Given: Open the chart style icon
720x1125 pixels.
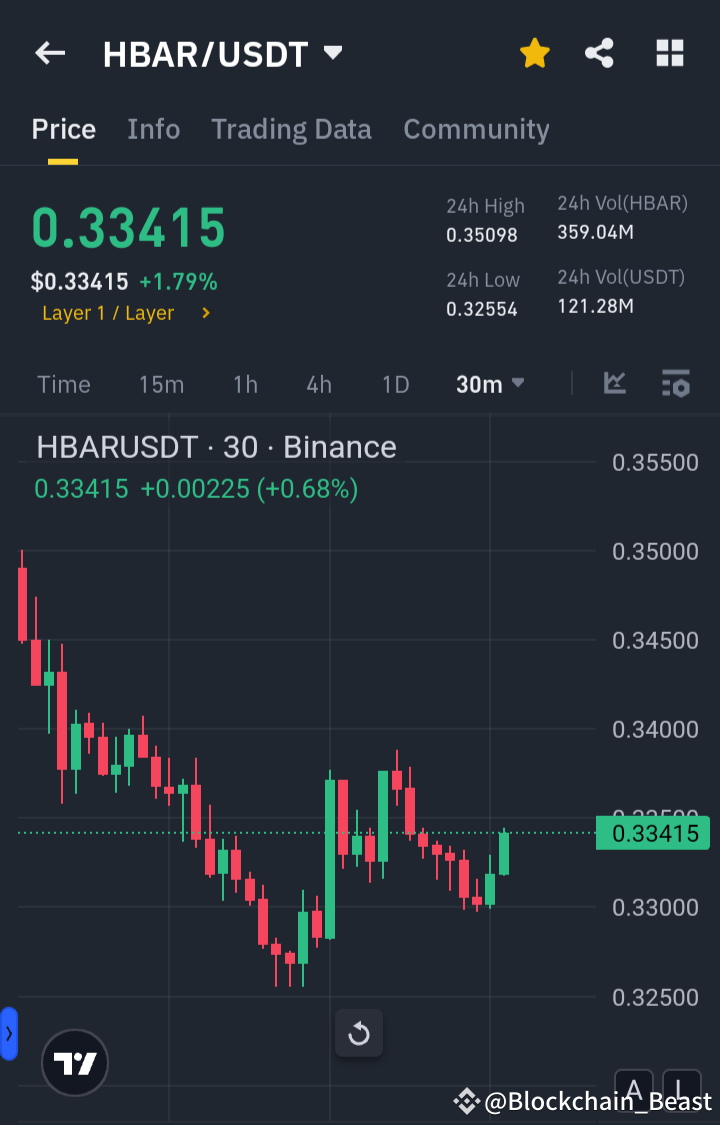Looking at the screenshot, I should click(614, 383).
